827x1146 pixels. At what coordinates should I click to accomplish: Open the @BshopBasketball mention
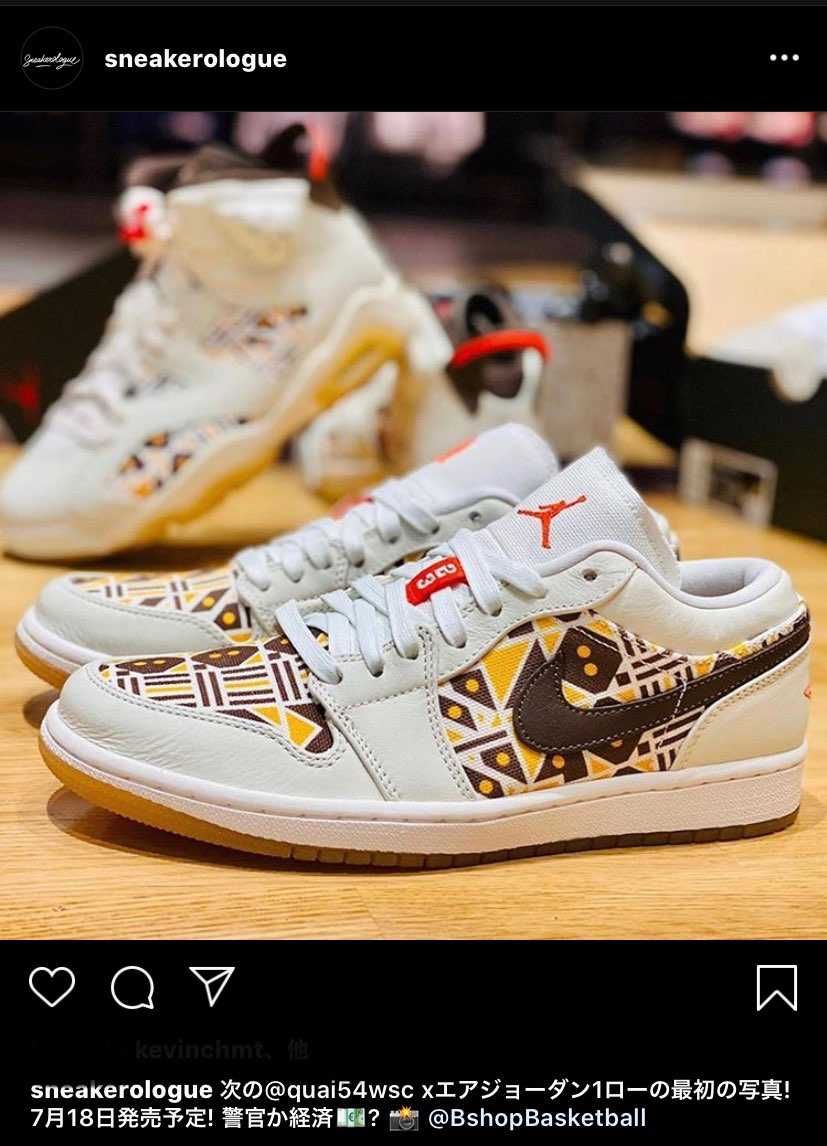(537, 1118)
